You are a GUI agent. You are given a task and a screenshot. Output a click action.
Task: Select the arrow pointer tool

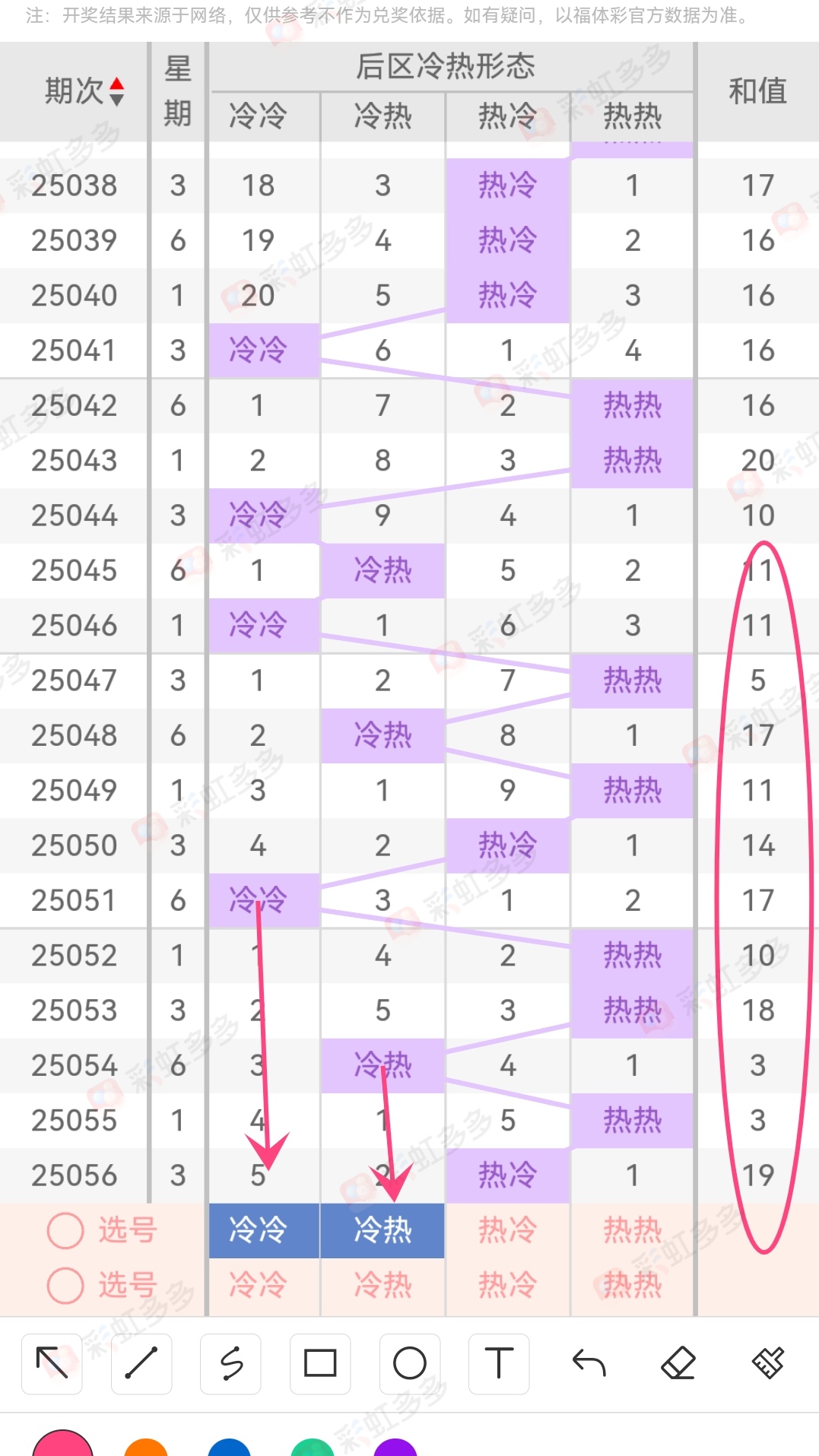(52, 1365)
